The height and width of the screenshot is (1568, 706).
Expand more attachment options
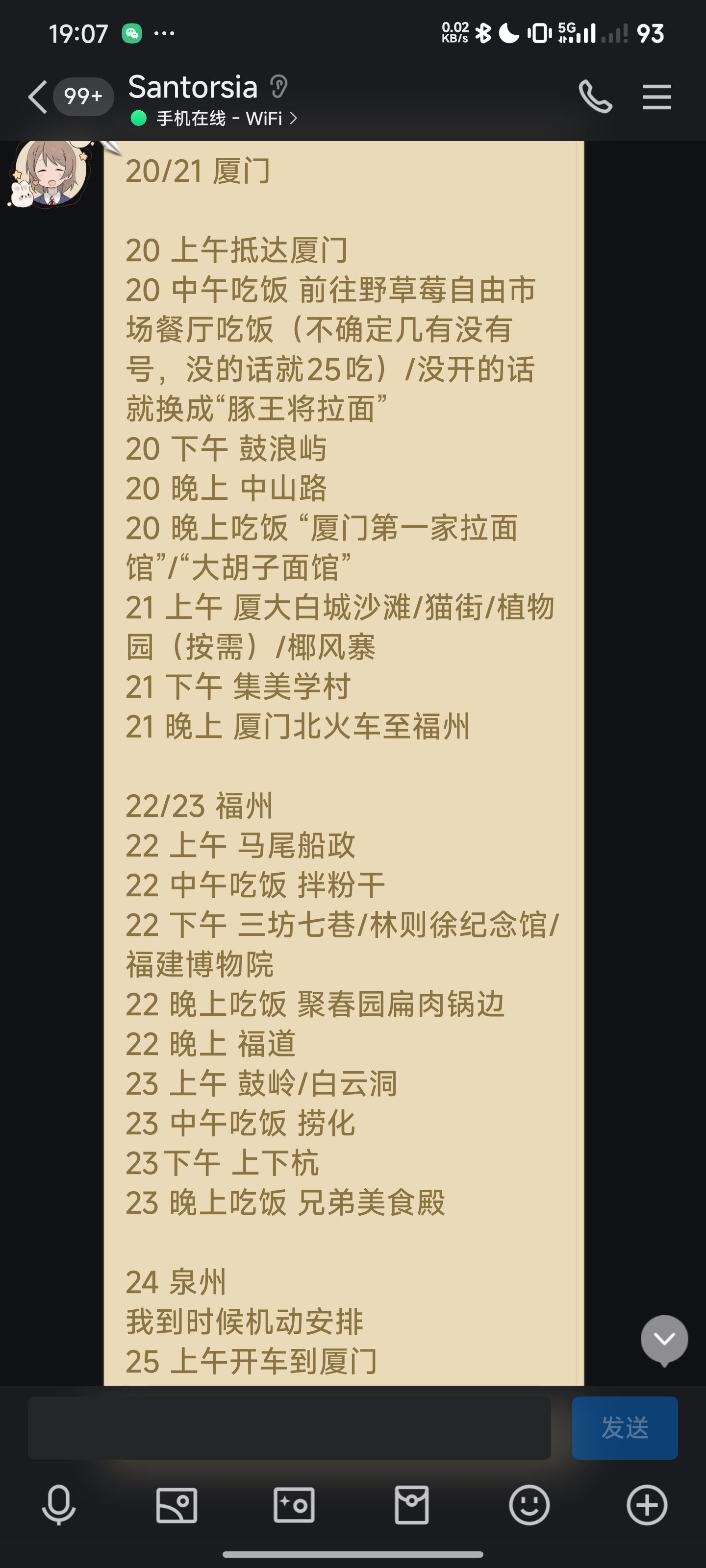(x=646, y=1505)
